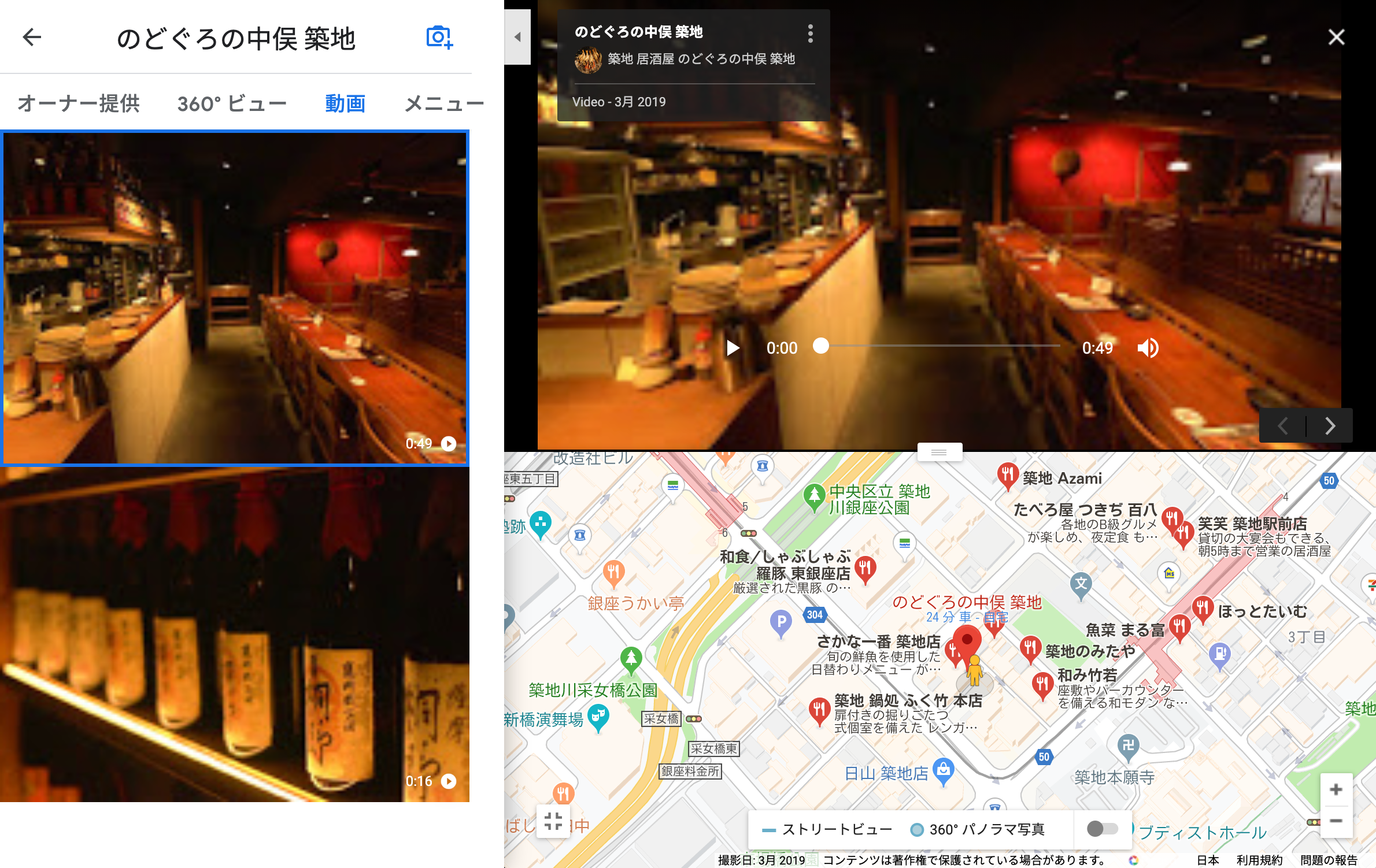Switch to the 360° ビュー tab
The height and width of the screenshot is (868, 1376).
pyautogui.click(x=232, y=103)
